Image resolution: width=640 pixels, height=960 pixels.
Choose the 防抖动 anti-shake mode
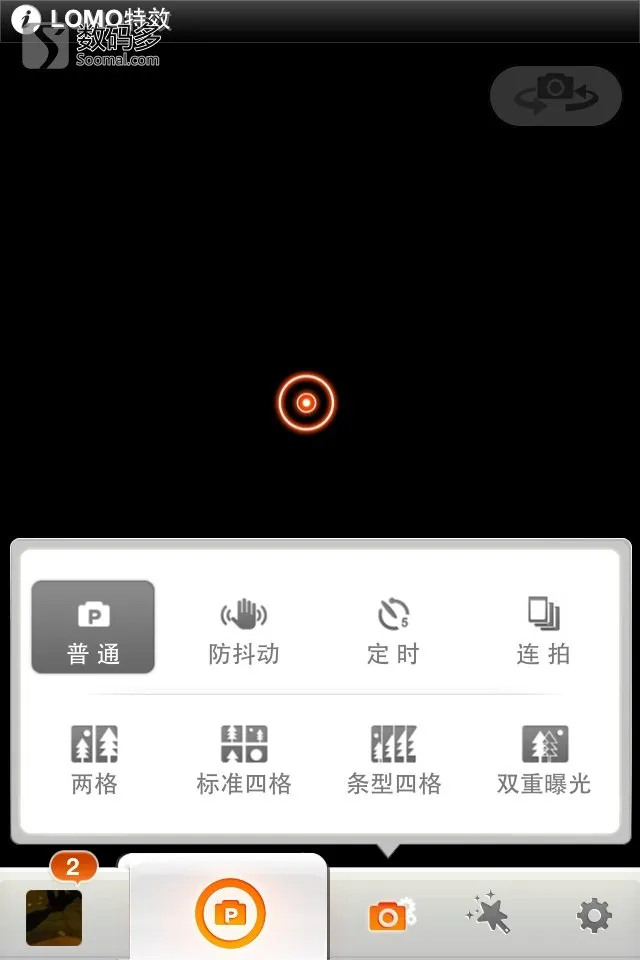click(243, 633)
